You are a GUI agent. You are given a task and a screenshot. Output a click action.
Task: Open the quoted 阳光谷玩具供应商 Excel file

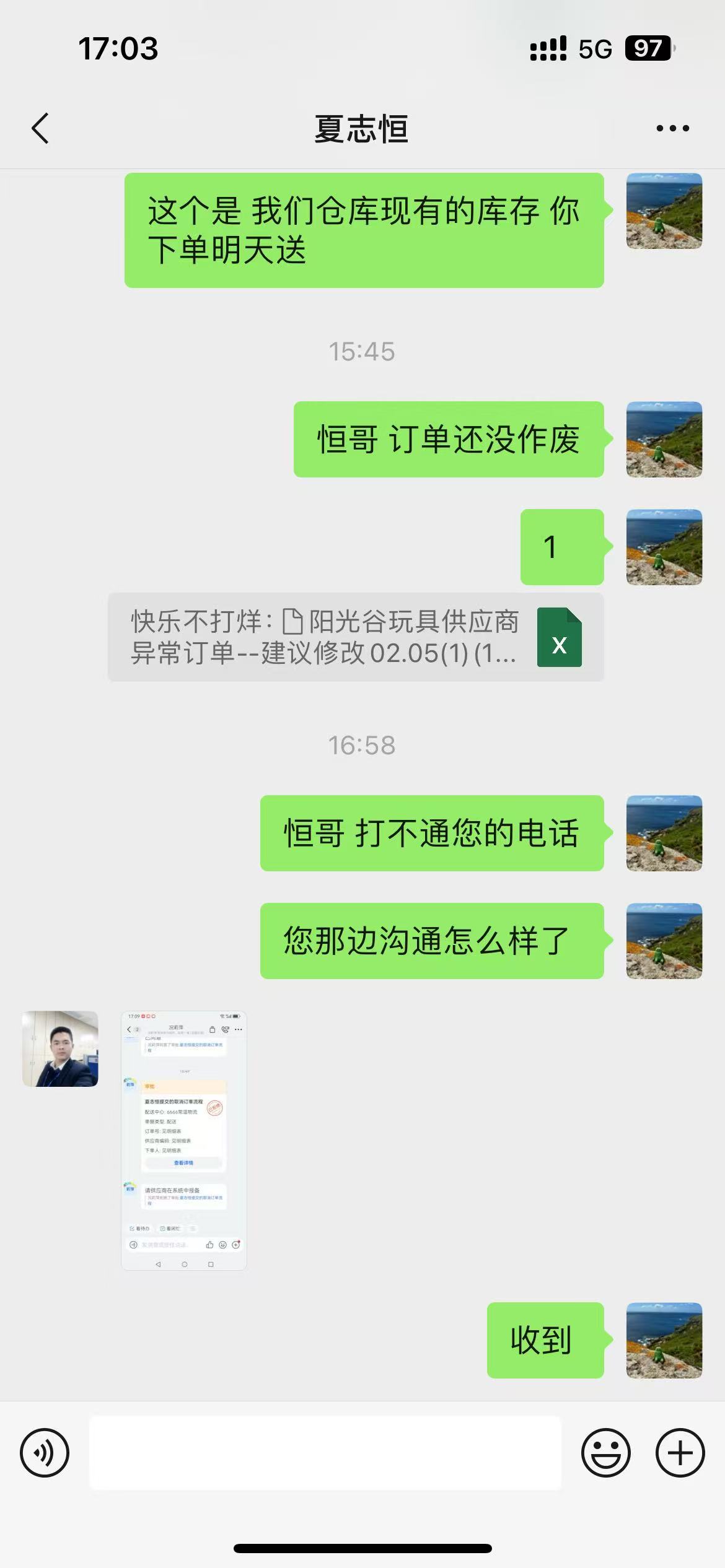pyautogui.click(x=356, y=637)
